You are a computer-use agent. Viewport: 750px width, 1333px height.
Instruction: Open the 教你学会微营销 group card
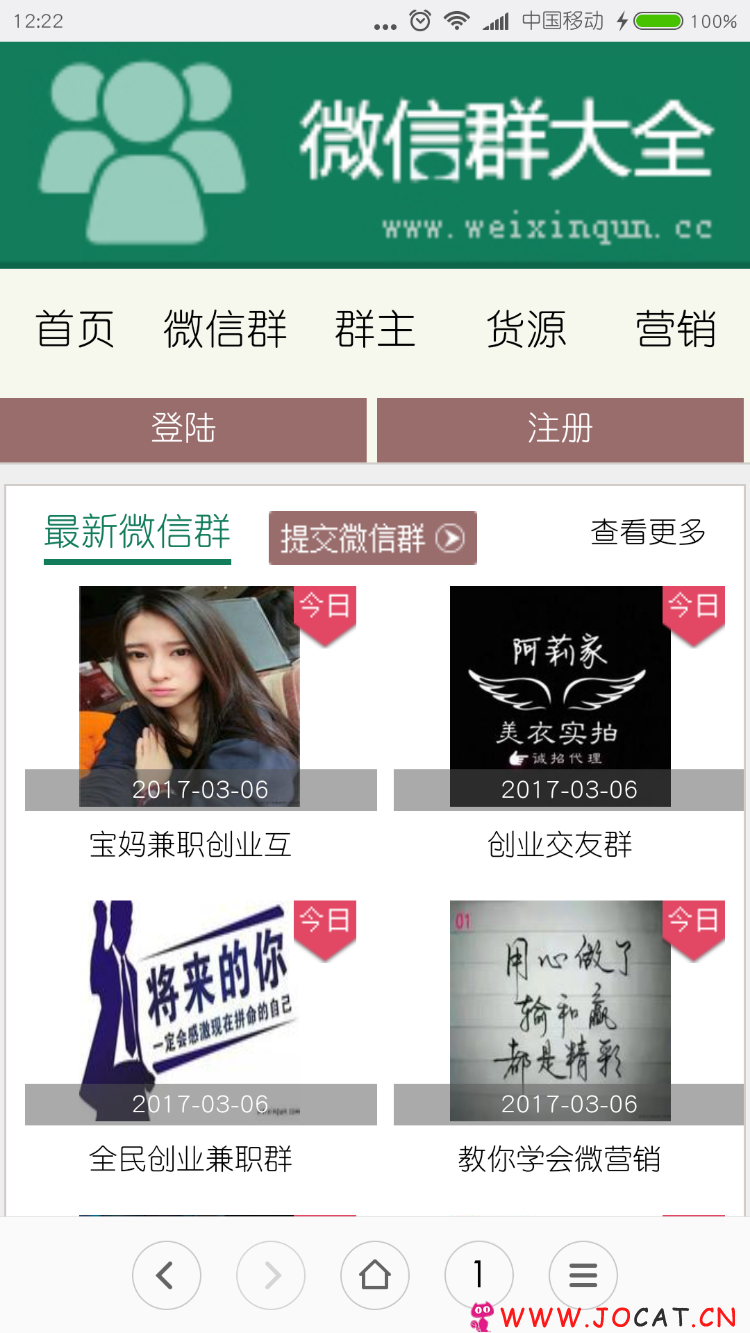coord(560,1039)
